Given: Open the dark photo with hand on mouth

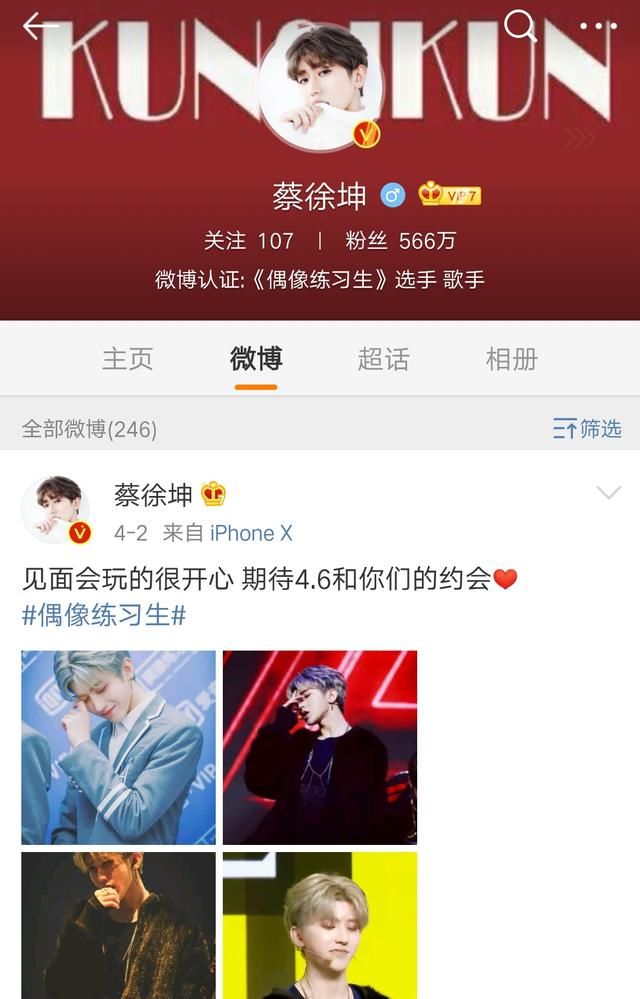Looking at the screenshot, I should click(x=119, y=925).
